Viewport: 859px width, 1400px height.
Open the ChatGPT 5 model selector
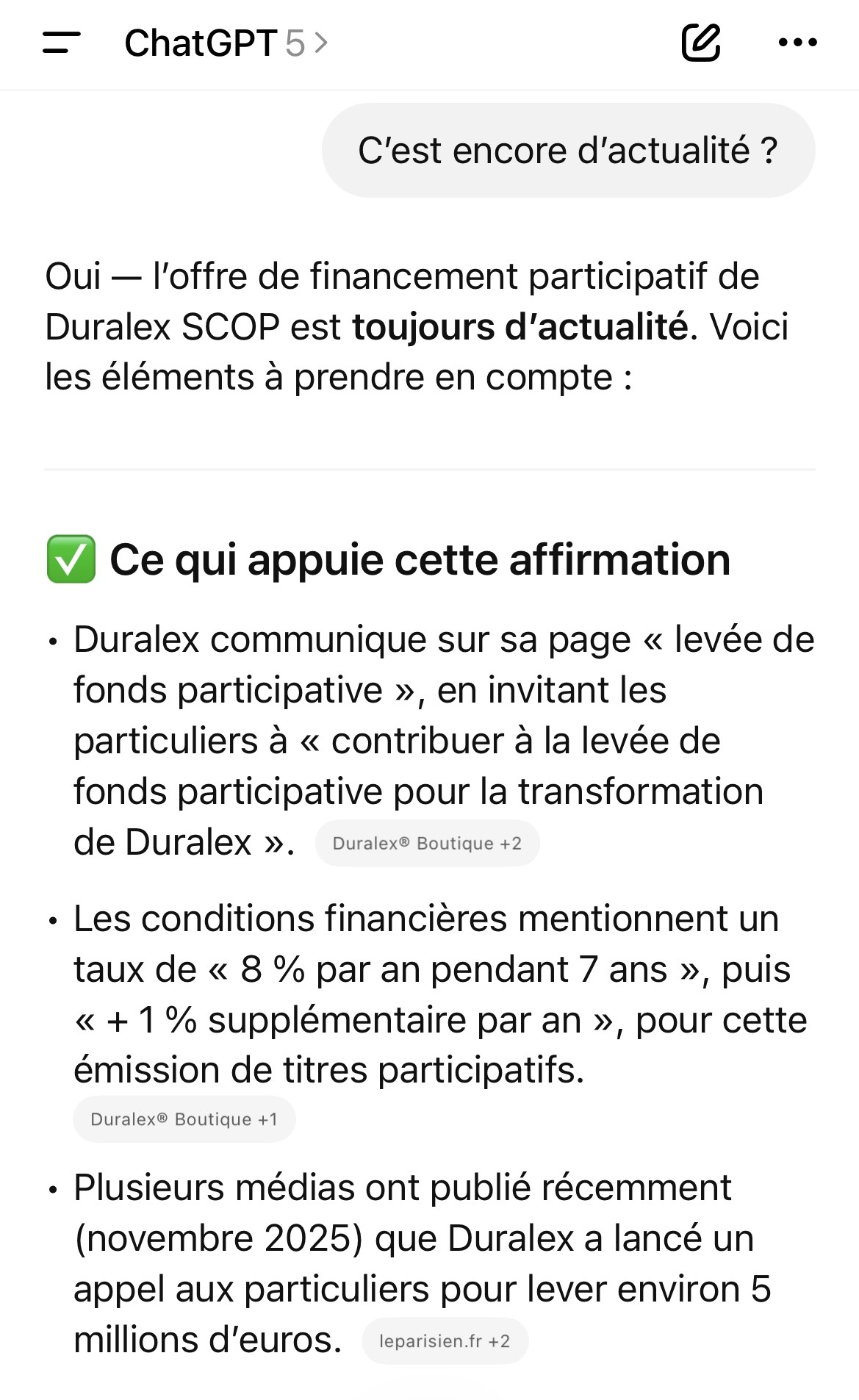click(225, 43)
